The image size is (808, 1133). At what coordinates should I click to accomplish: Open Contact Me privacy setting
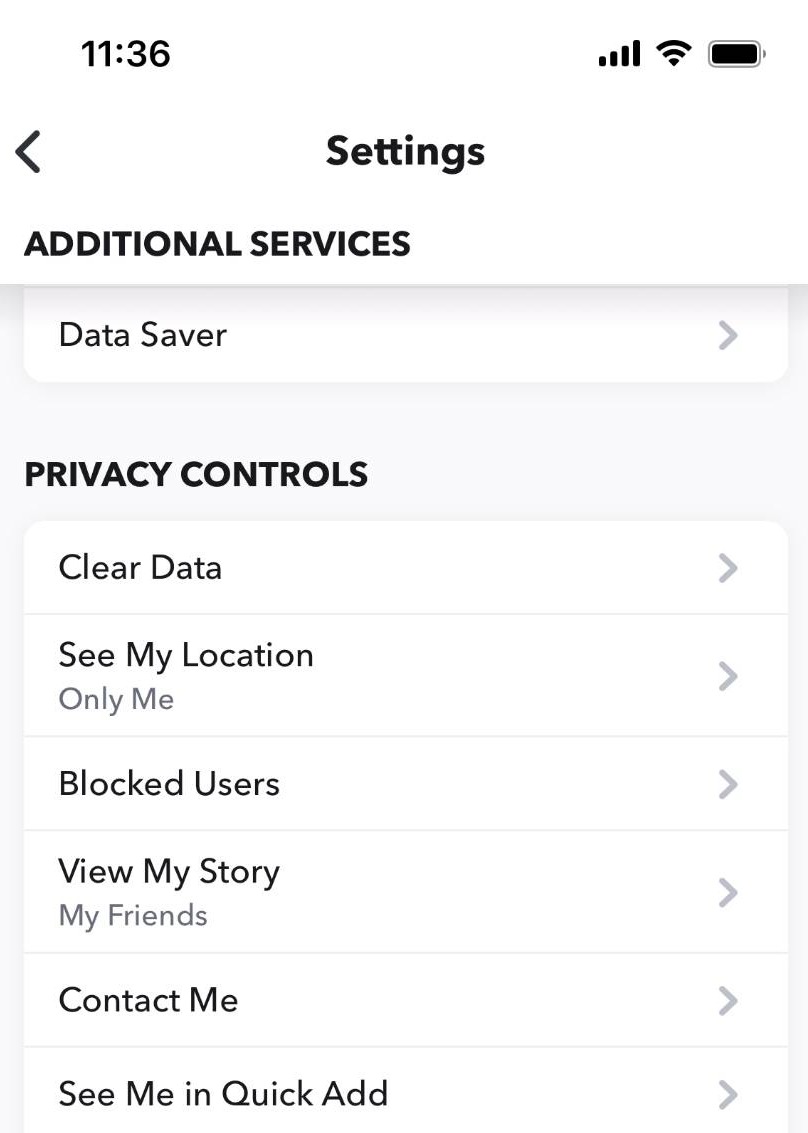[404, 1000]
